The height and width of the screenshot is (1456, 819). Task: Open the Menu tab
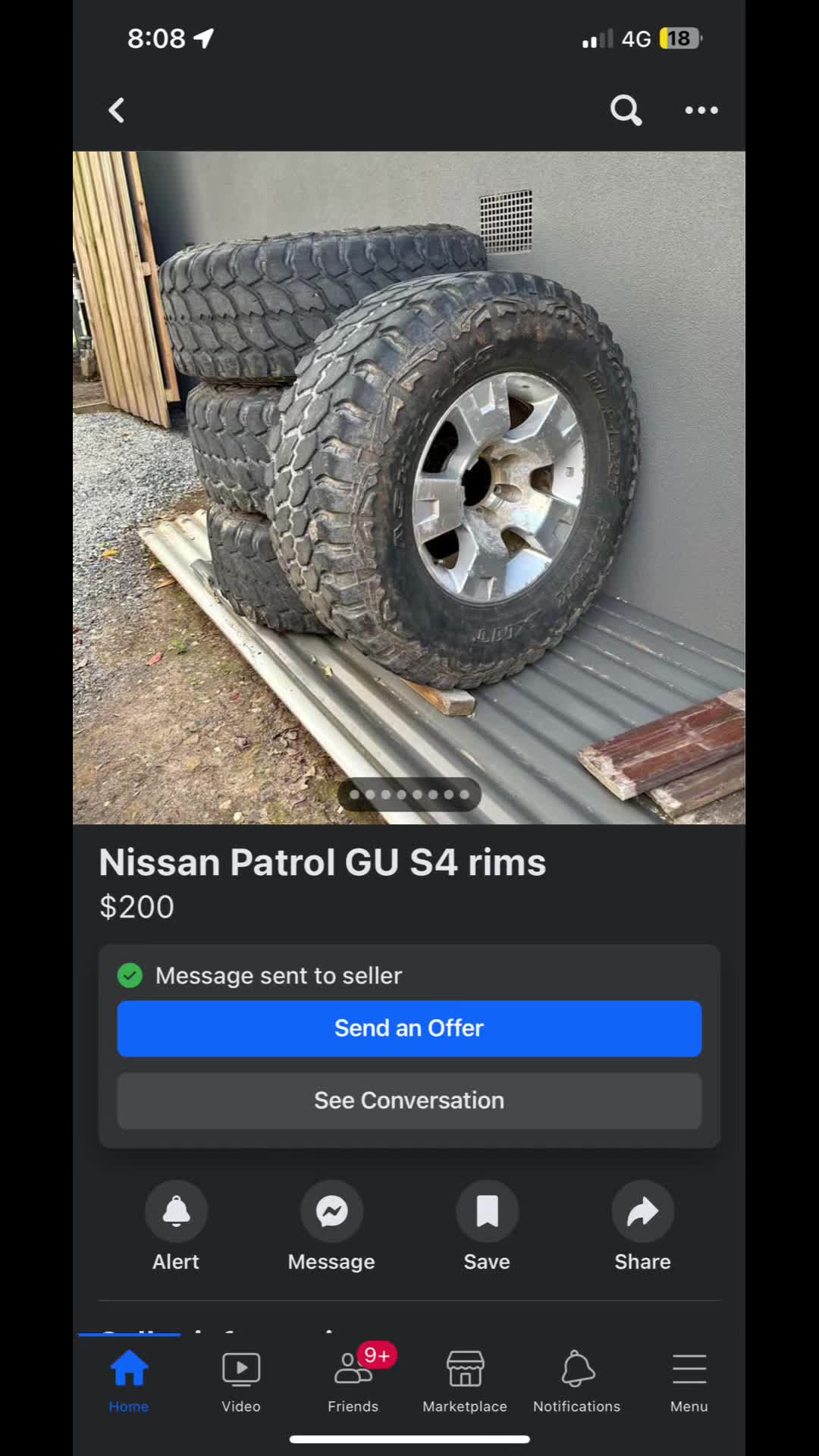tap(689, 1380)
